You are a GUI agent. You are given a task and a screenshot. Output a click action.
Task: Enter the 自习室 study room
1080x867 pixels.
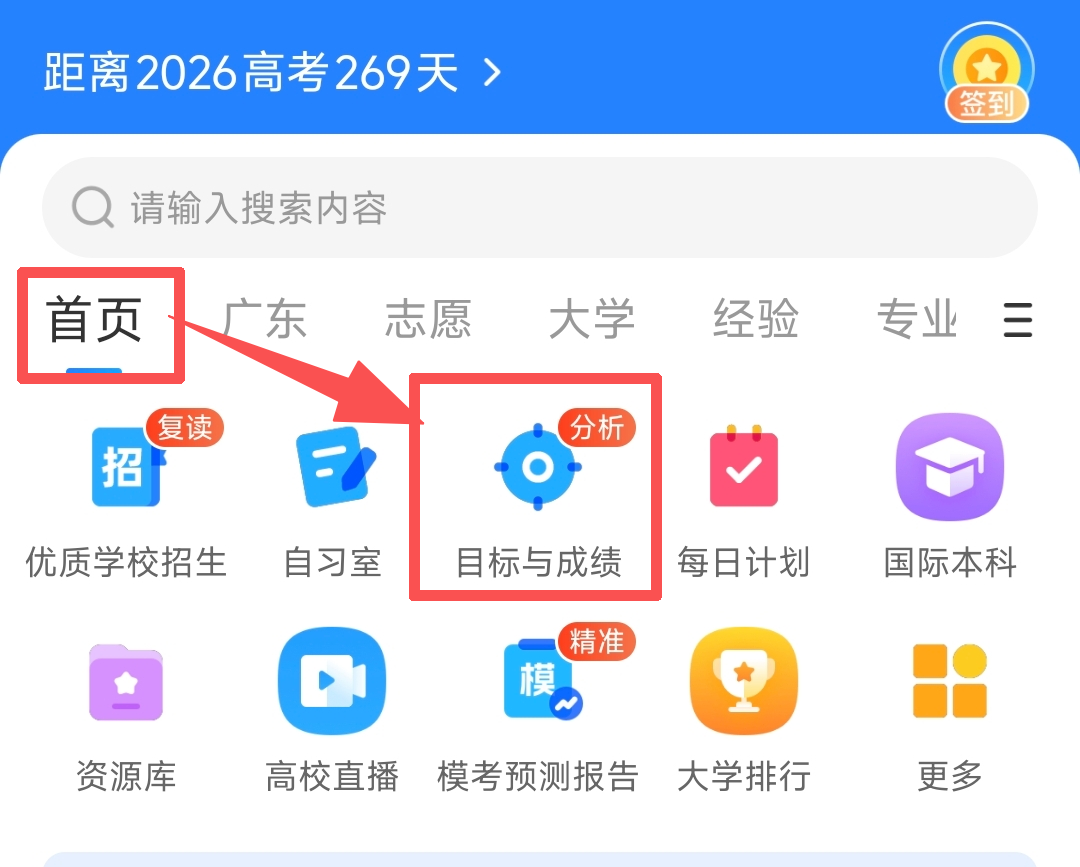(333, 497)
